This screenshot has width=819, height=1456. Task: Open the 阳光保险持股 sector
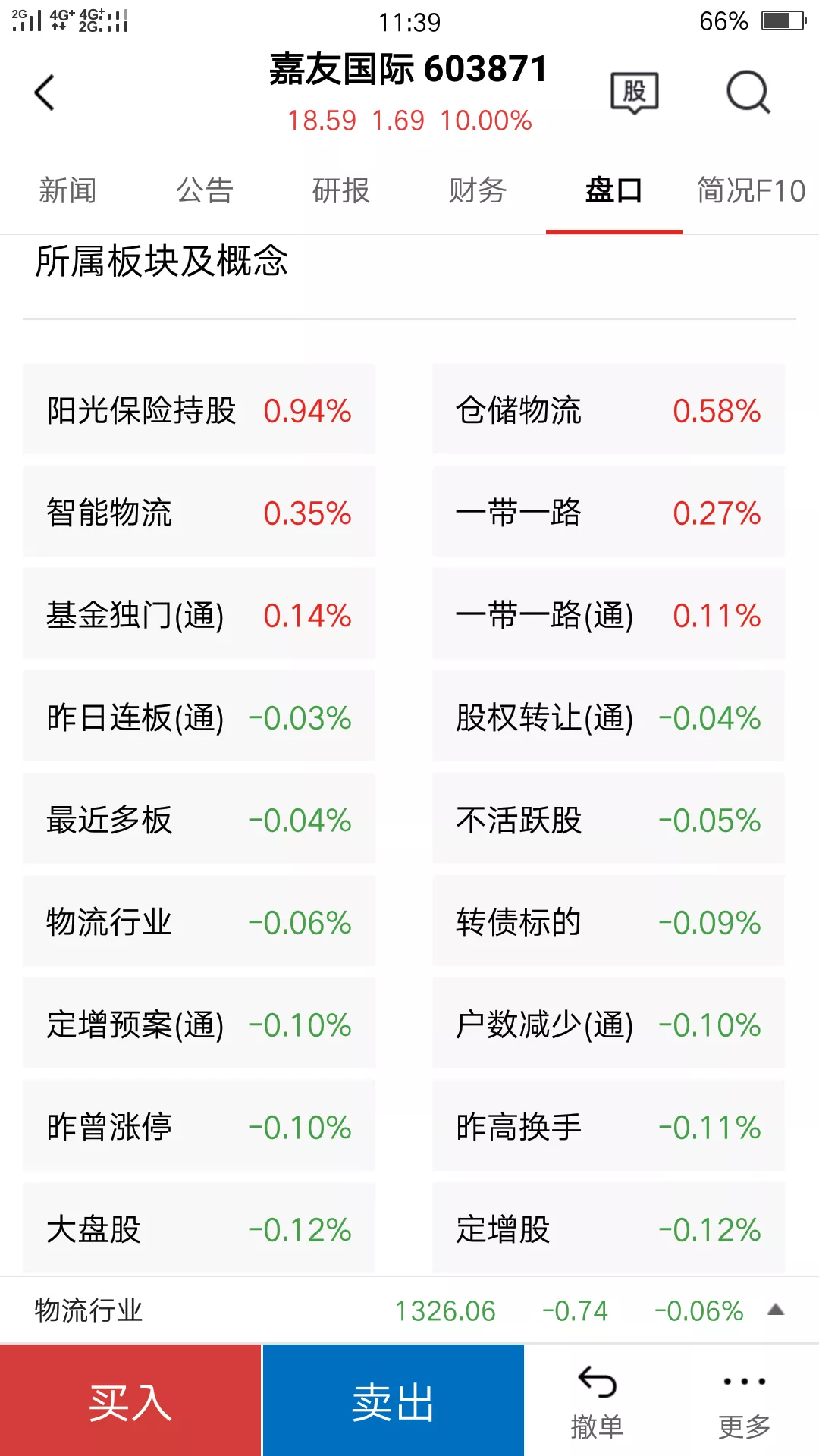pyautogui.click(x=199, y=410)
